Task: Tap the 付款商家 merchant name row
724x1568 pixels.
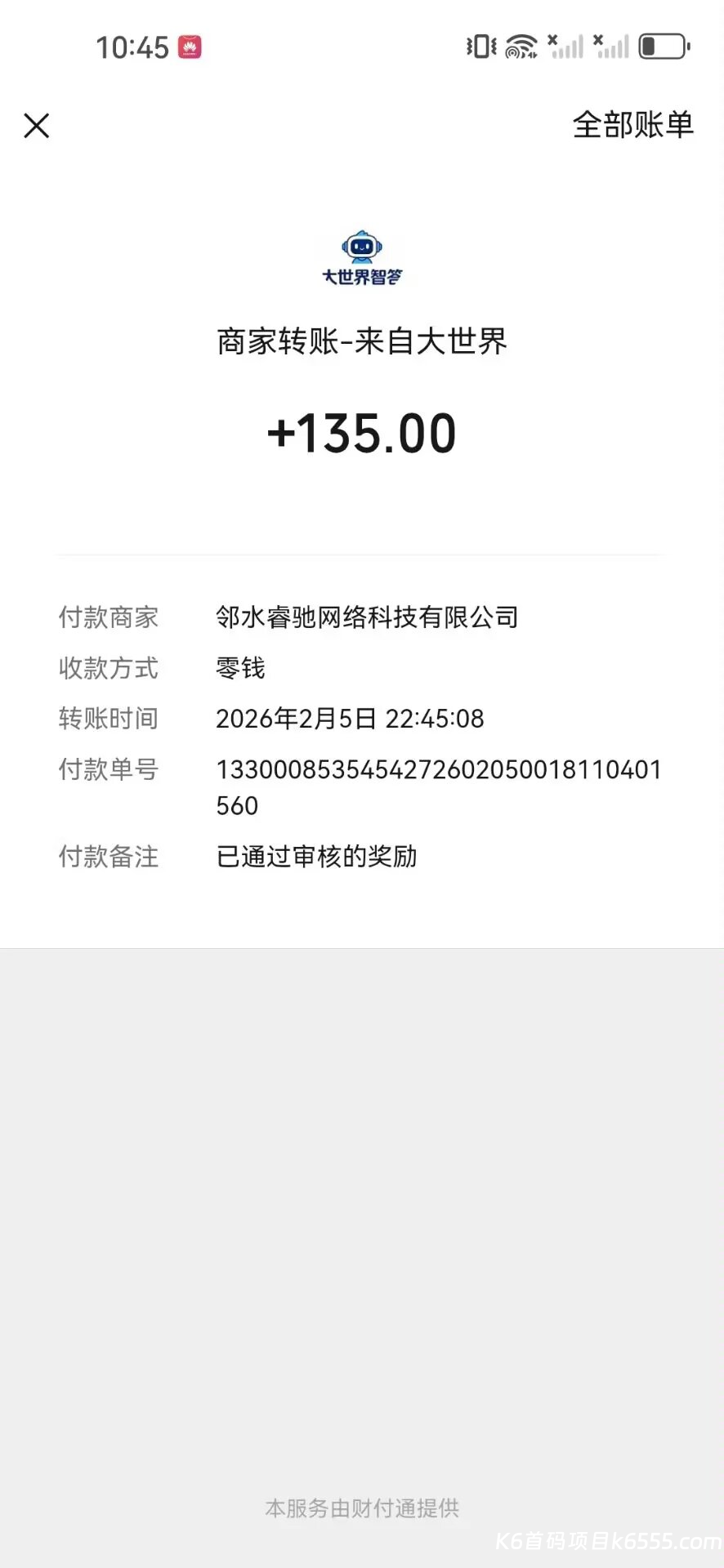Action: tap(366, 617)
